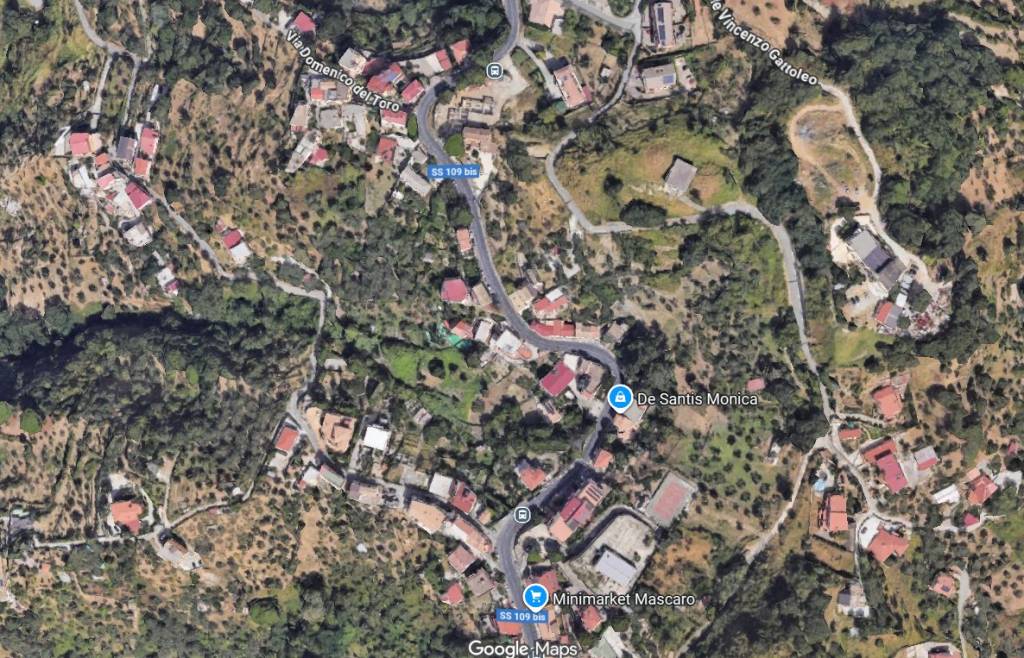1024x658 pixels.
Task: Tap the bus stop near Via Domenico del Toro
Action: [x=494, y=70]
